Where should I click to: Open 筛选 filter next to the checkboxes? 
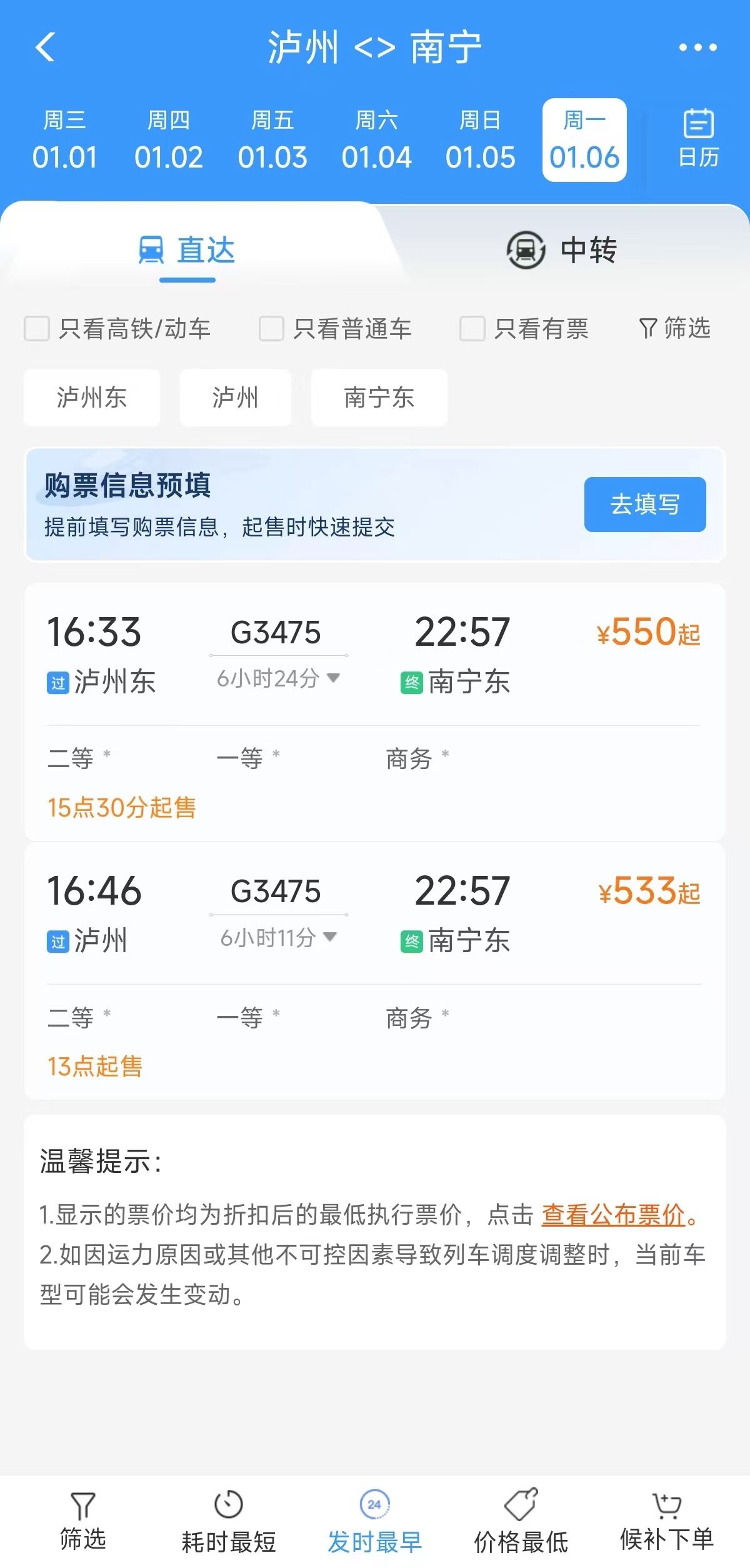point(675,328)
